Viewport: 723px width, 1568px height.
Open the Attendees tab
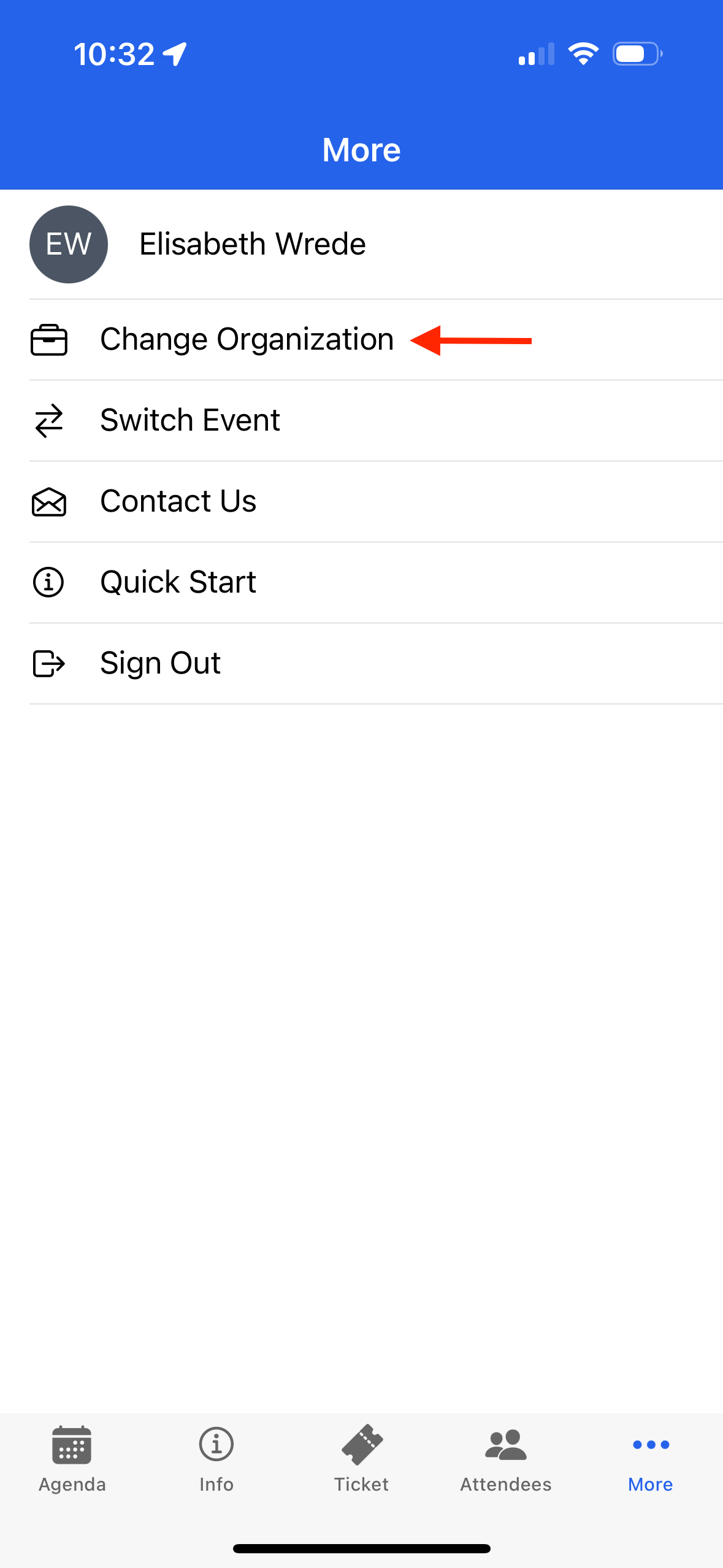[x=506, y=1459]
